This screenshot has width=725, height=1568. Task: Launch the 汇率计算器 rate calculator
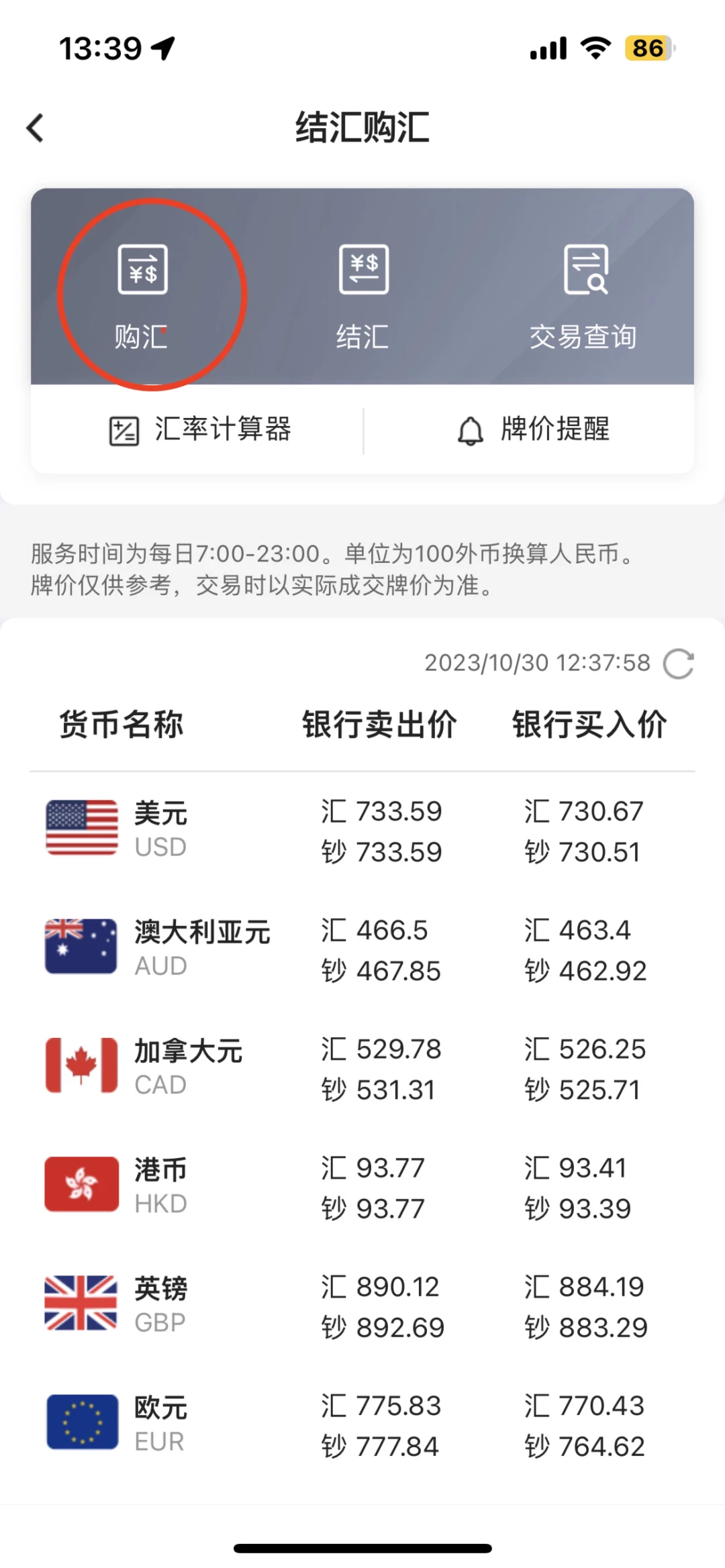click(x=199, y=429)
